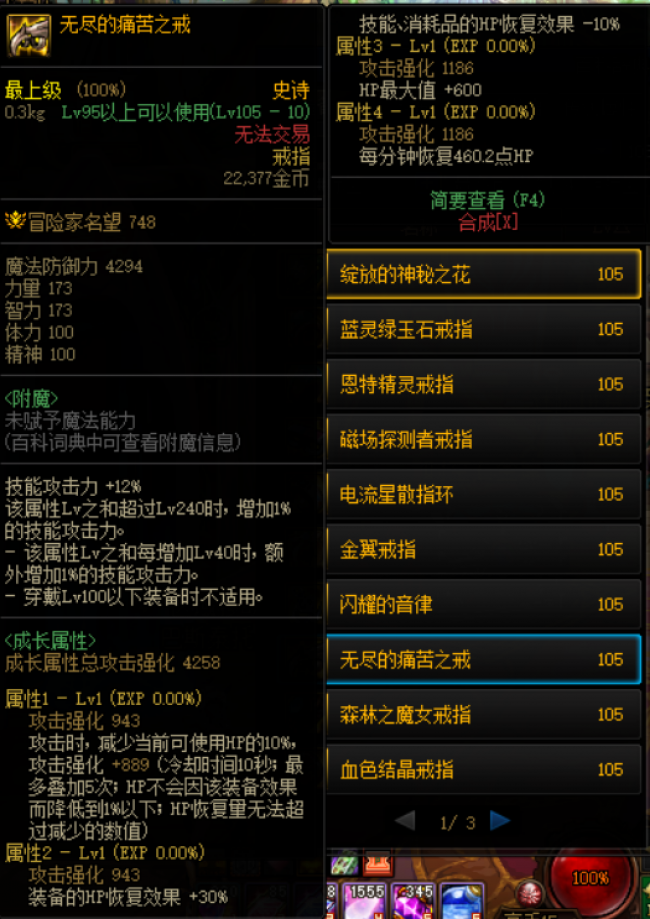Select the 电流星散指环 row

coord(484,495)
